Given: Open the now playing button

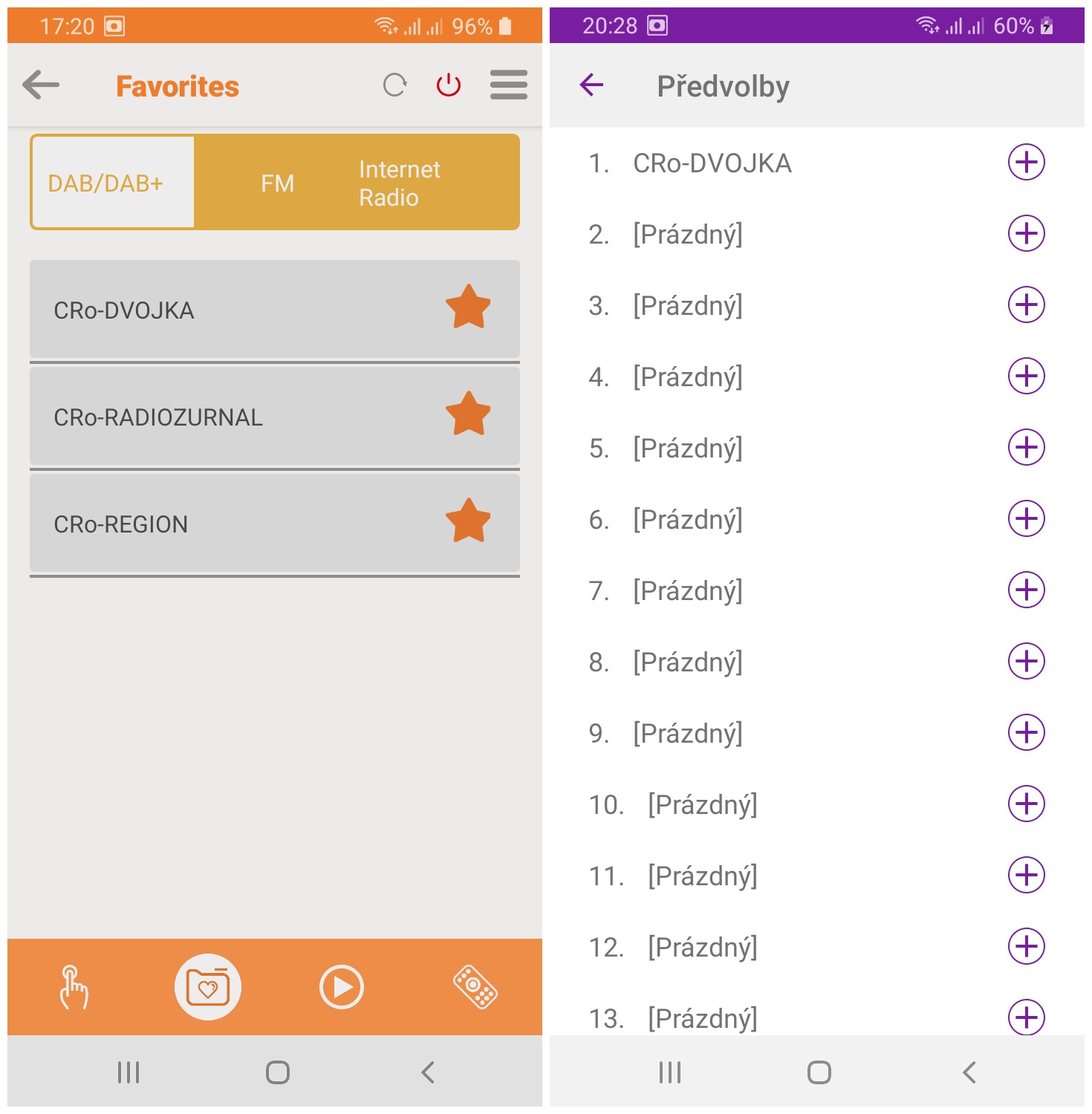Looking at the screenshot, I should click(342, 987).
